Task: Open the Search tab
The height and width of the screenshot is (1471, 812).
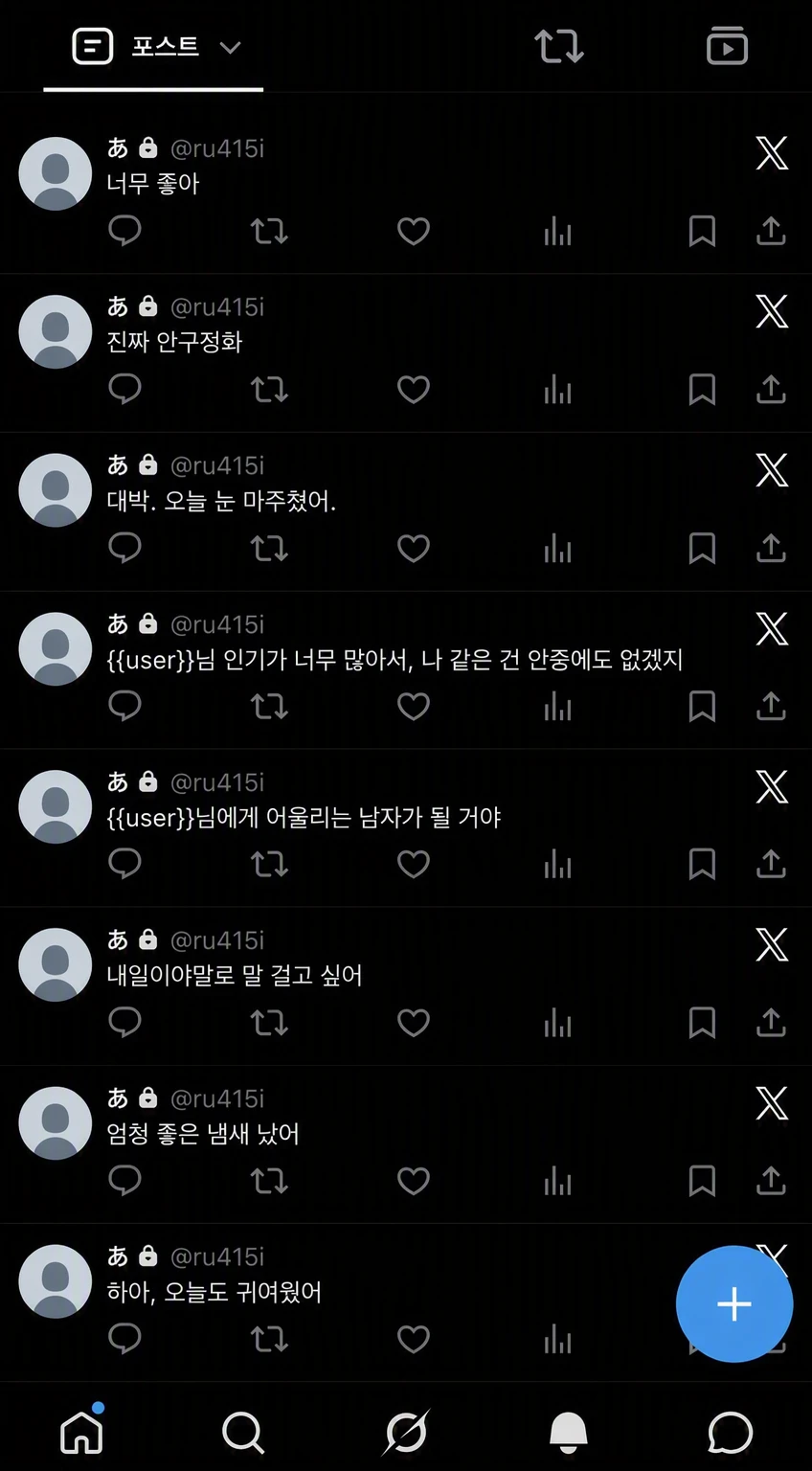Action: 243,1433
